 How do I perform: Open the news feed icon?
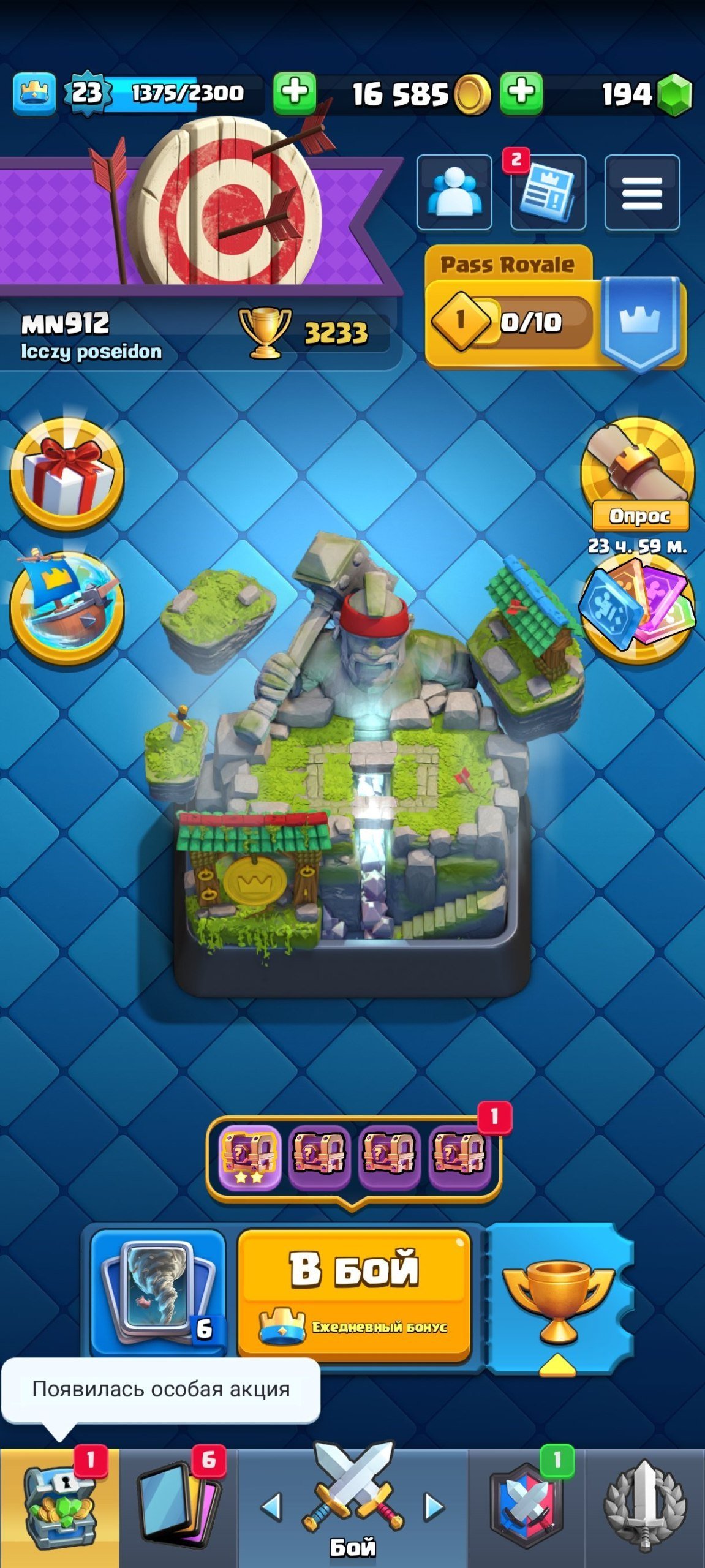[x=548, y=192]
